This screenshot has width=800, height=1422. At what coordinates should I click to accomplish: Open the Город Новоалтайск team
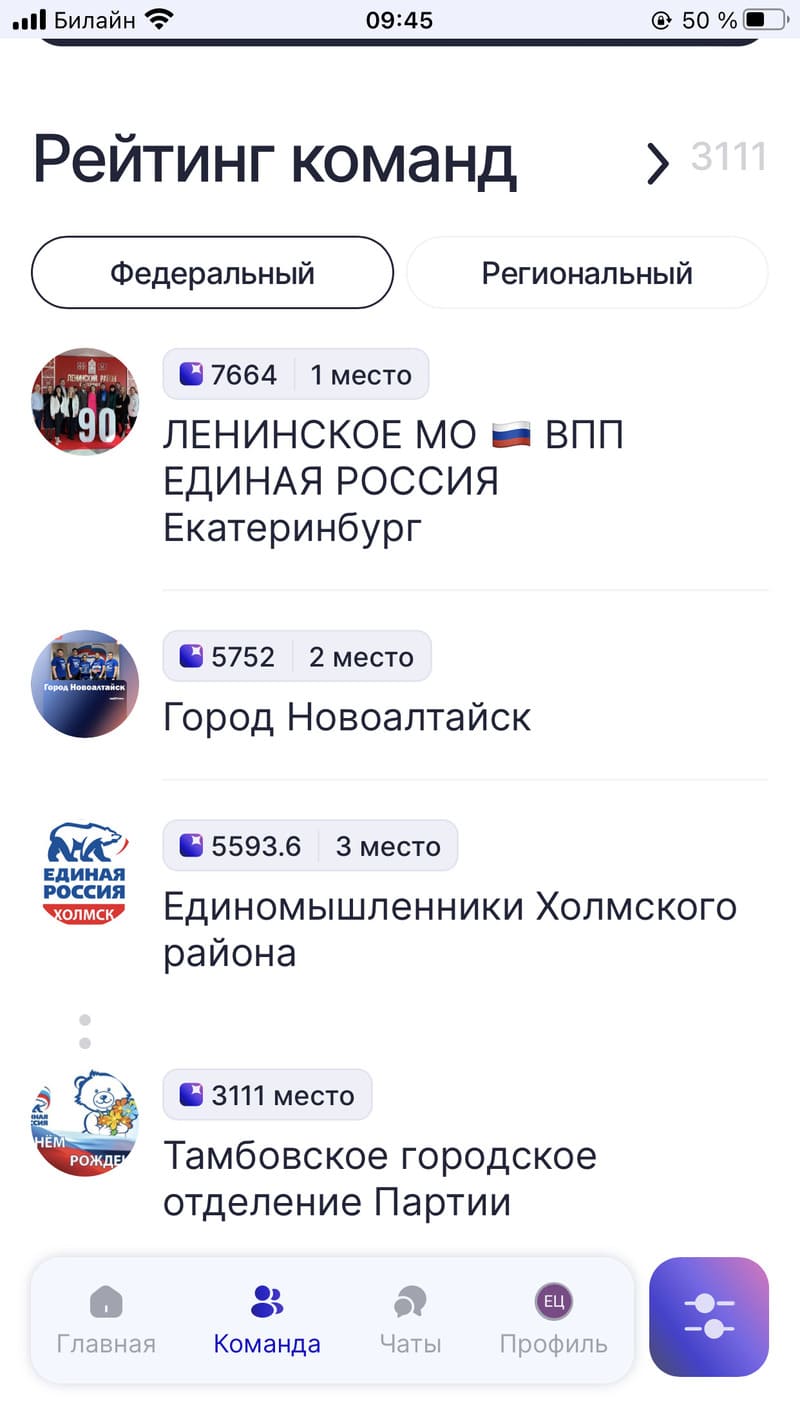(x=347, y=717)
